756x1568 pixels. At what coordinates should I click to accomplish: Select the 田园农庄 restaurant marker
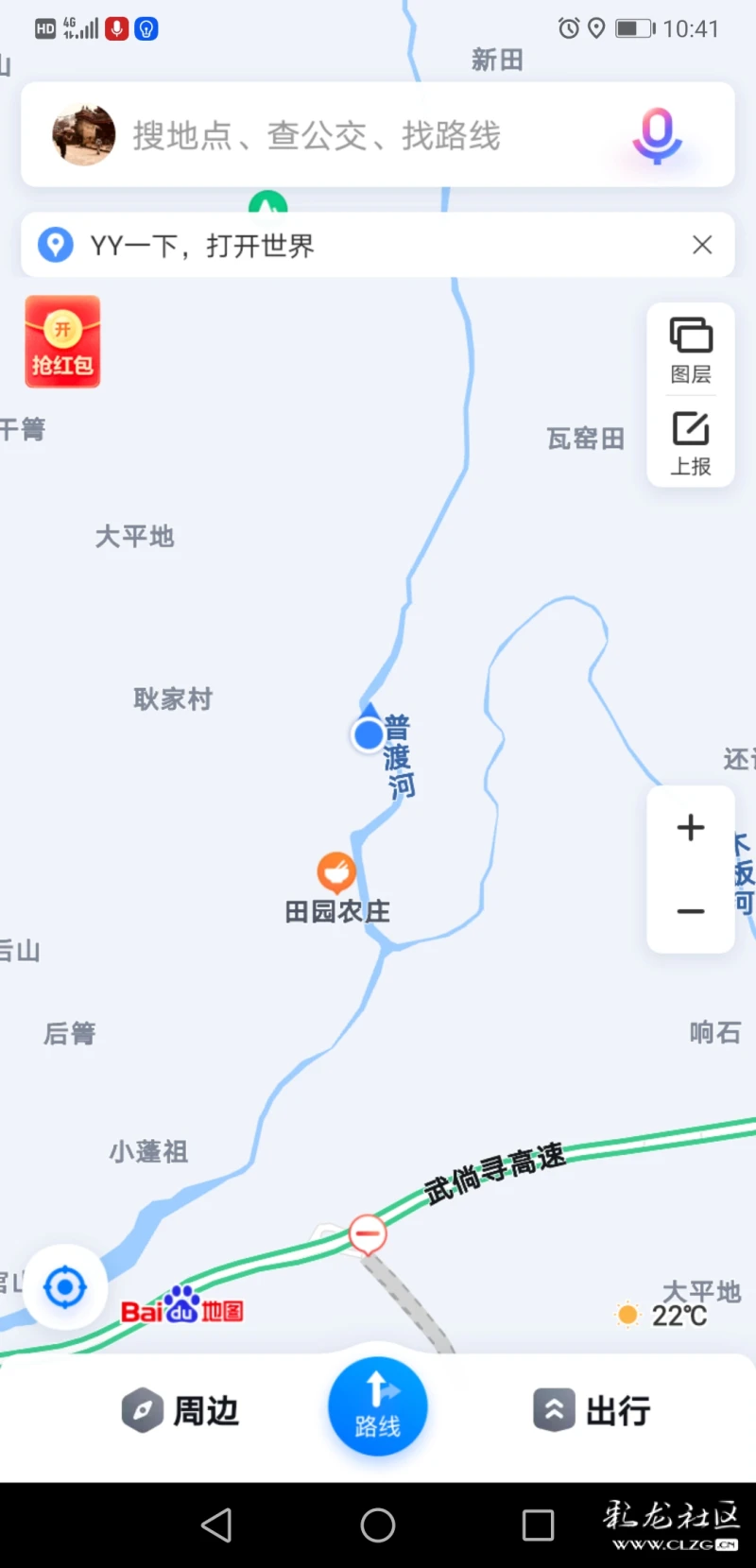336,872
